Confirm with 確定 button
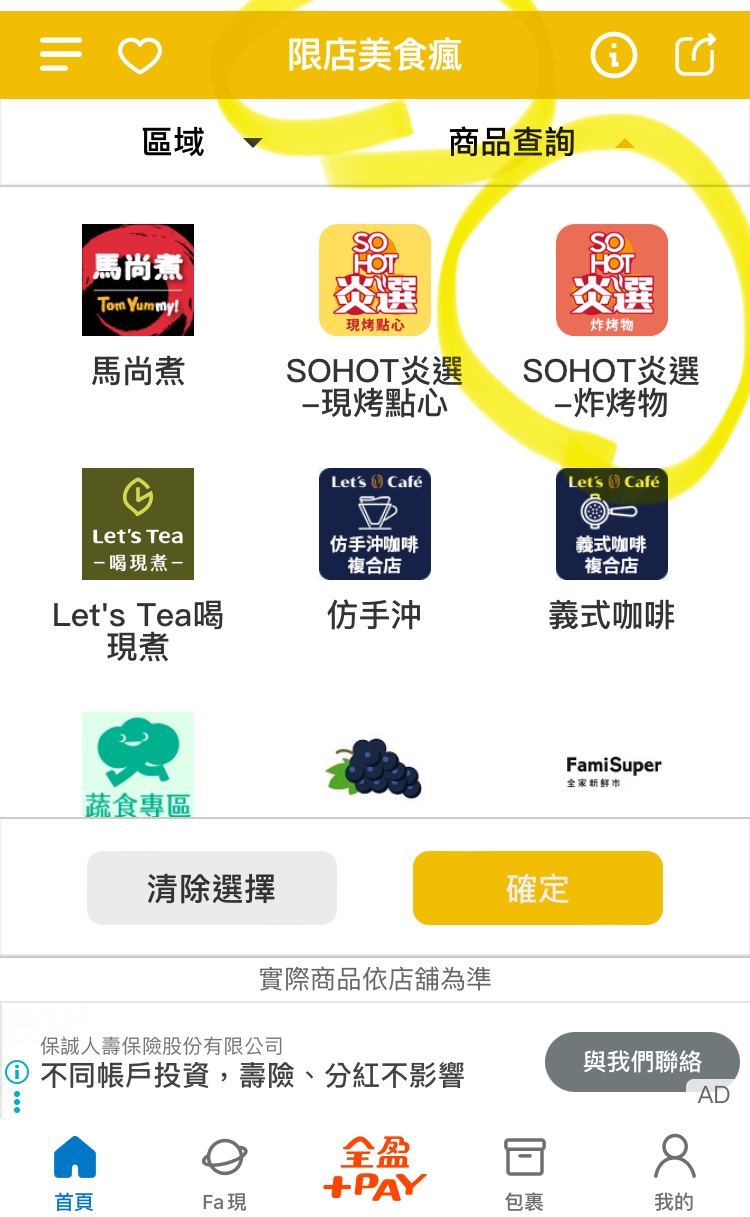The image size is (750, 1217). [x=538, y=888]
